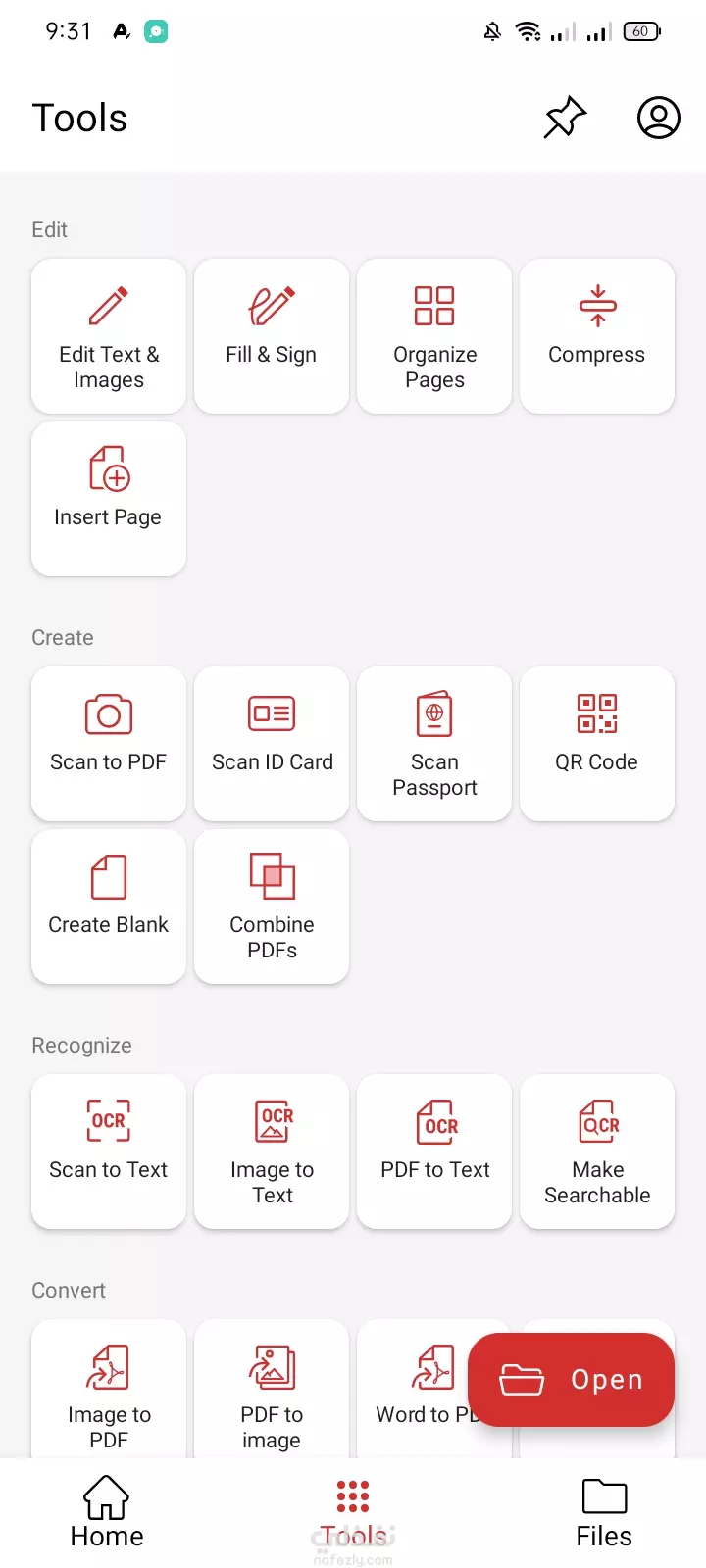Go to the Files tab

604,1512
